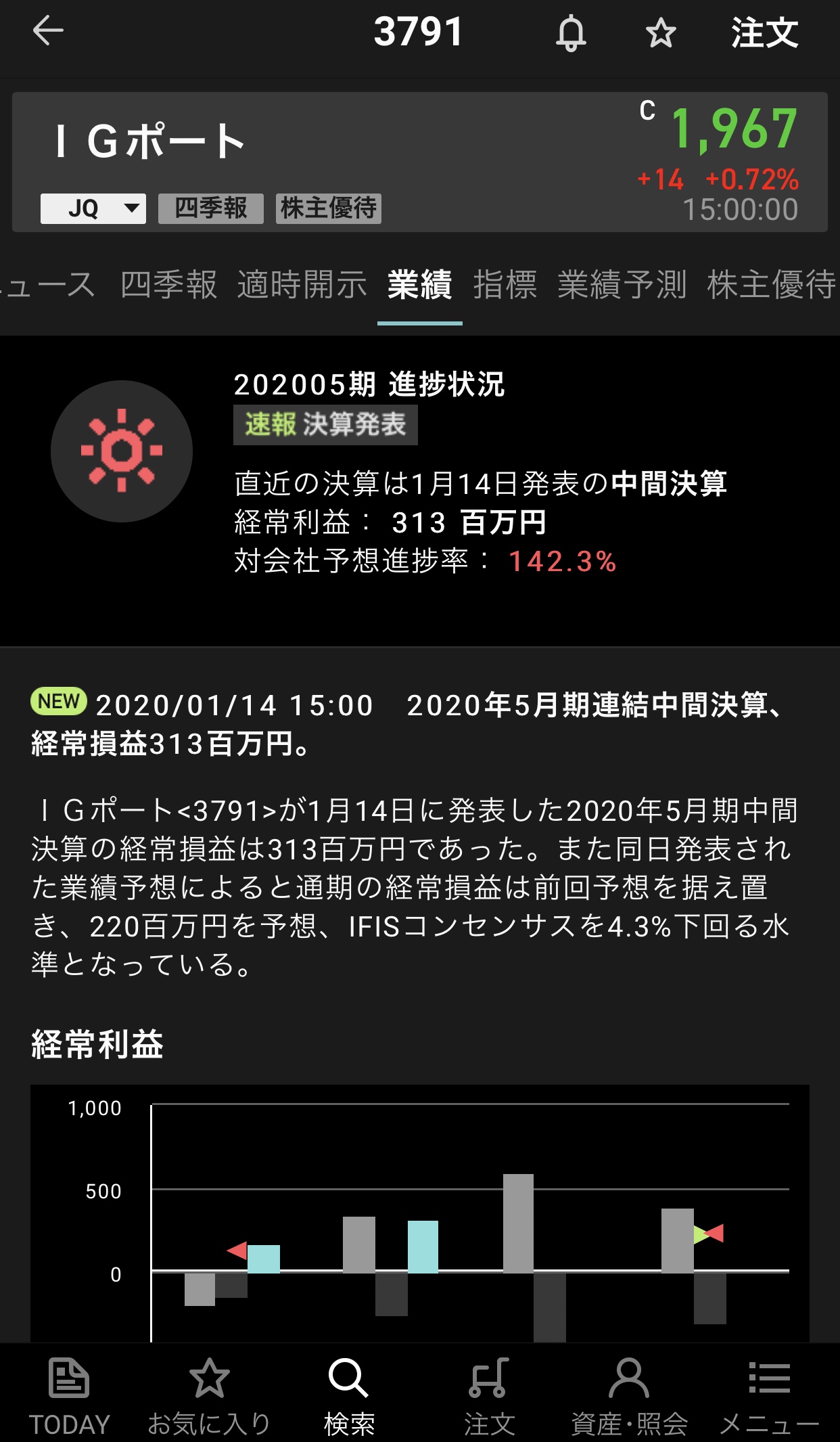Switch to the ニュース tab

point(47,285)
